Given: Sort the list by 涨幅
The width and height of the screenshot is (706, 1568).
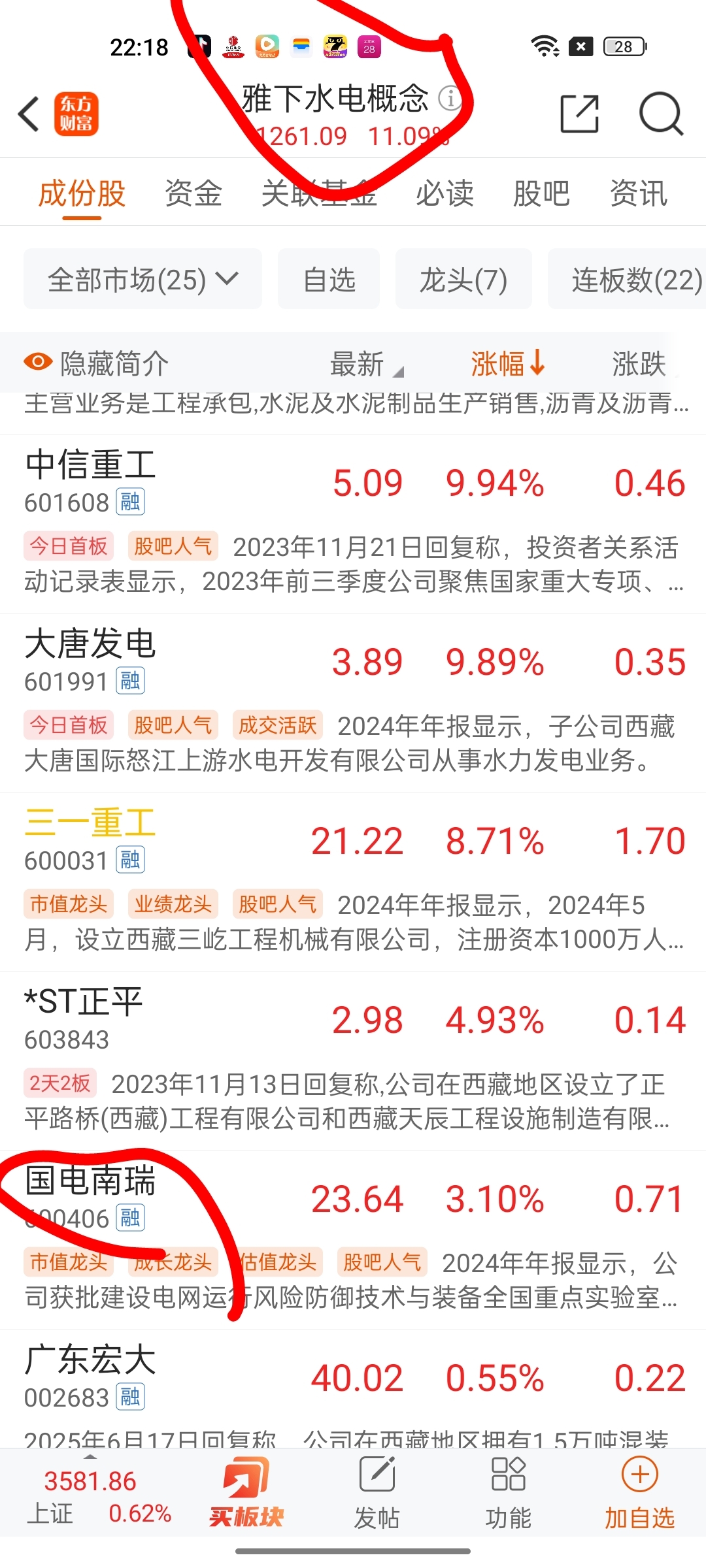Looking at the screenshot, I should 508,363.
